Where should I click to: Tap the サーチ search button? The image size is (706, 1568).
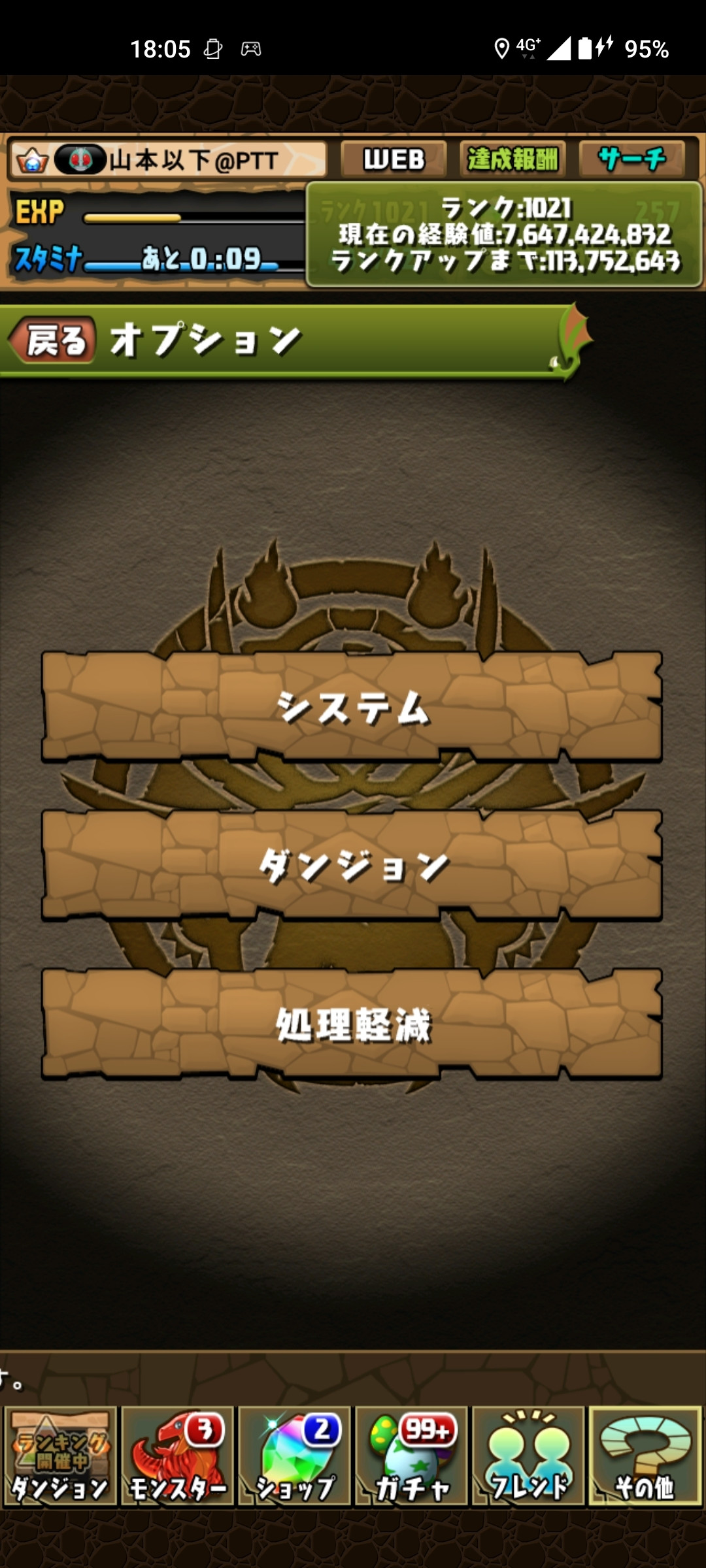pos(631,159)
